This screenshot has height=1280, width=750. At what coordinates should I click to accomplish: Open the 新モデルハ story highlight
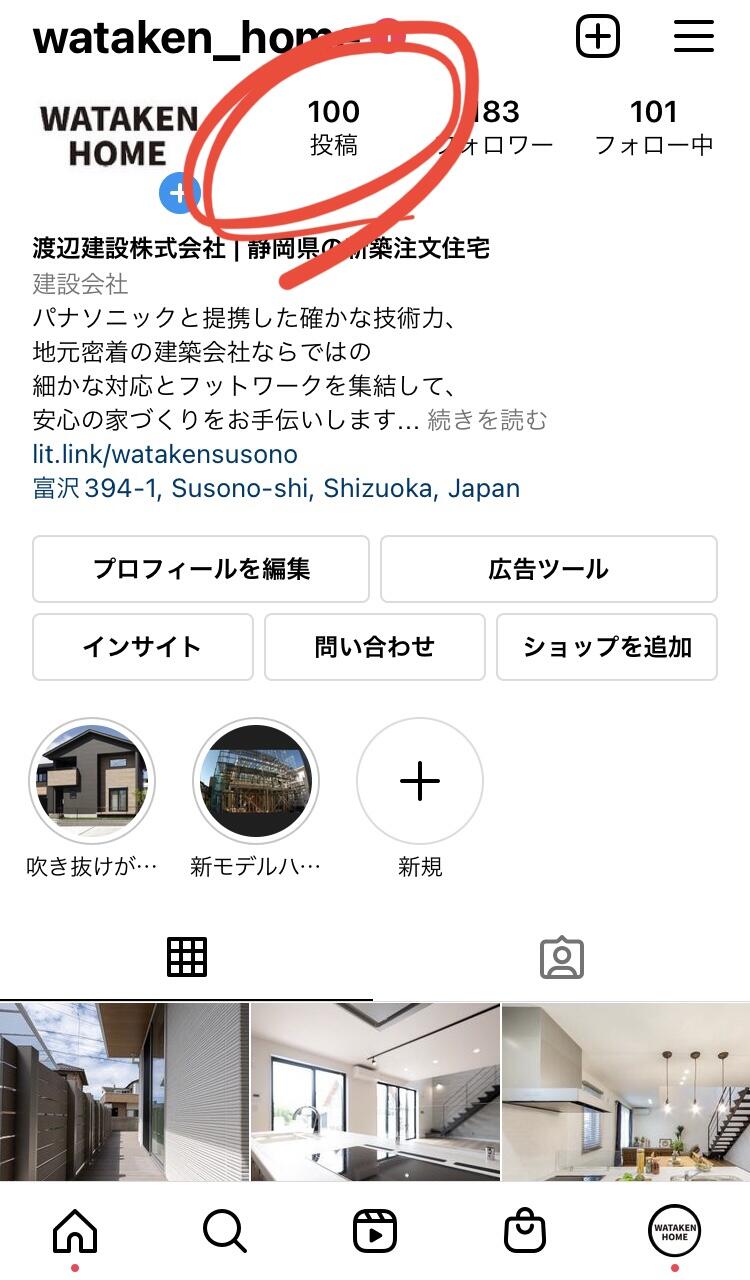(x=256, y=781)
